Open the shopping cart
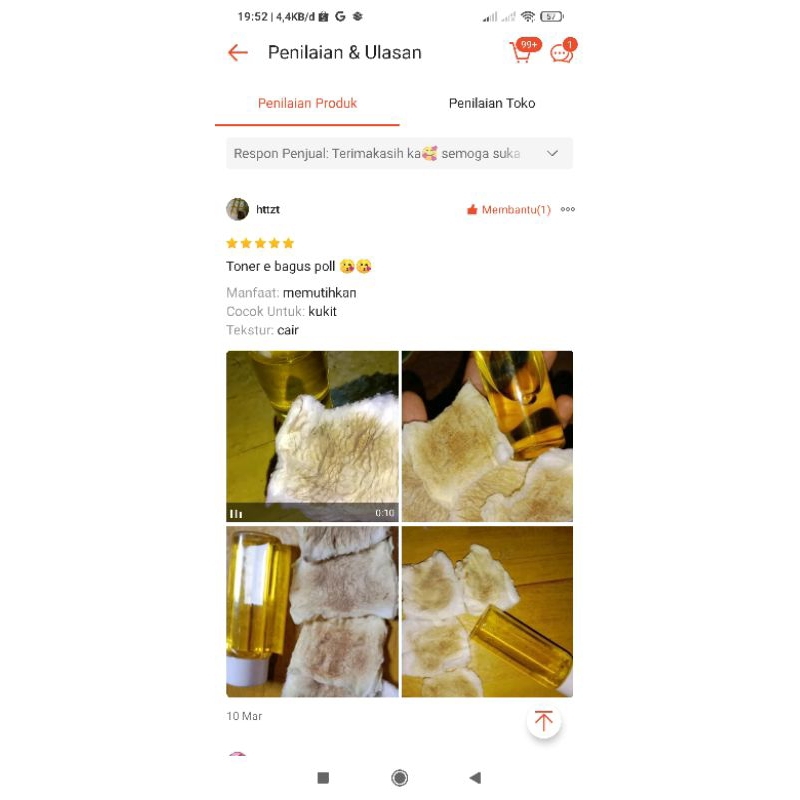The width and height of the screenshot is (800, 800). [x=522, y=53]
